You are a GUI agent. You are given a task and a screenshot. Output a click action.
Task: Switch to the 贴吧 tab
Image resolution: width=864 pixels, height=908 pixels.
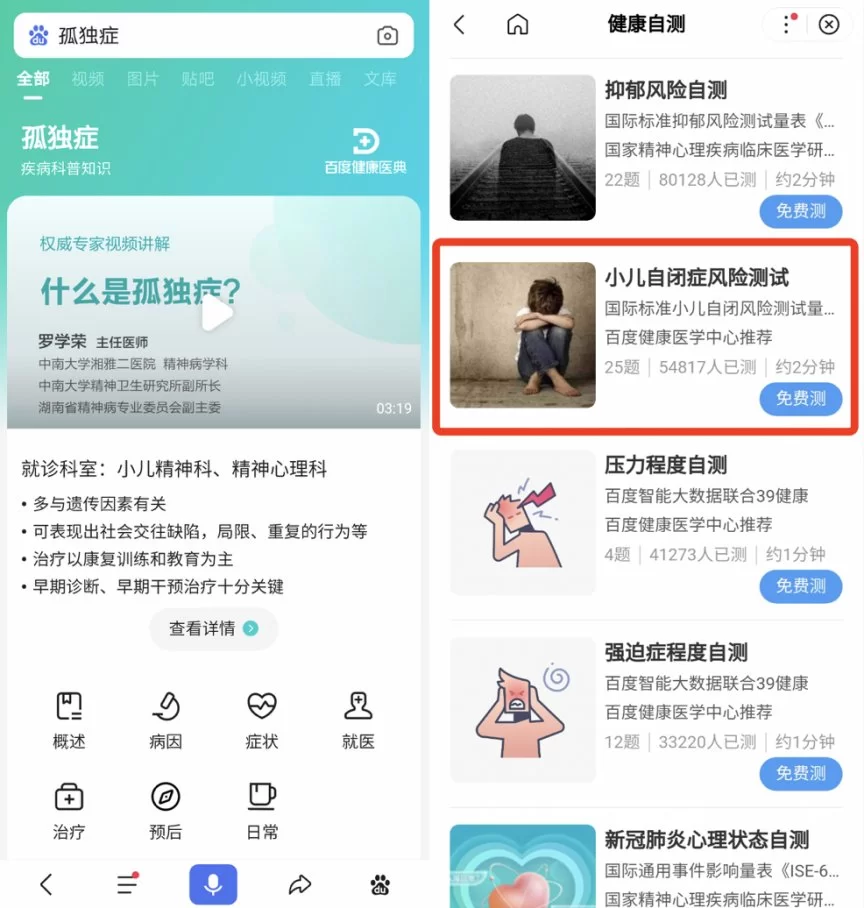tap(197, 79)
